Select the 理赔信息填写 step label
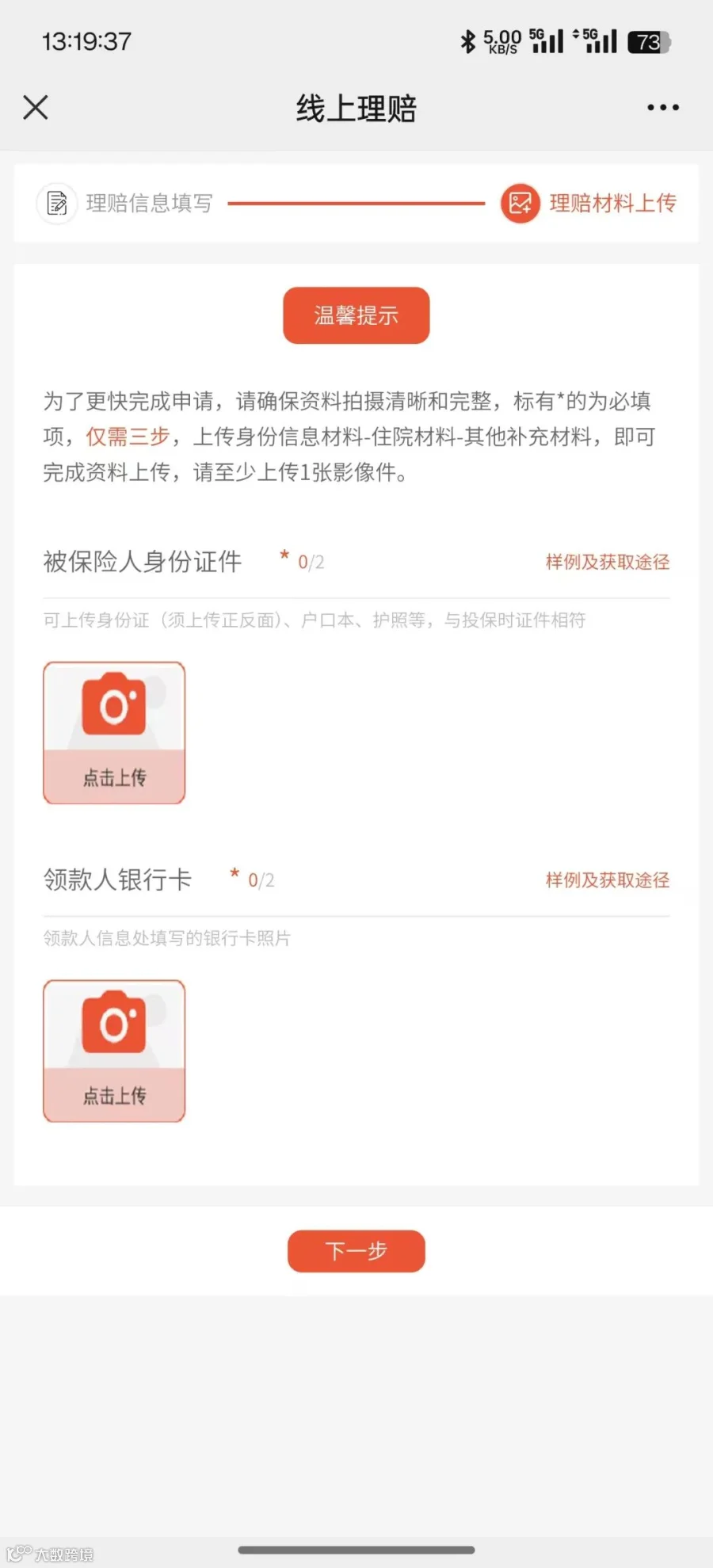 [x=148, y=203]
